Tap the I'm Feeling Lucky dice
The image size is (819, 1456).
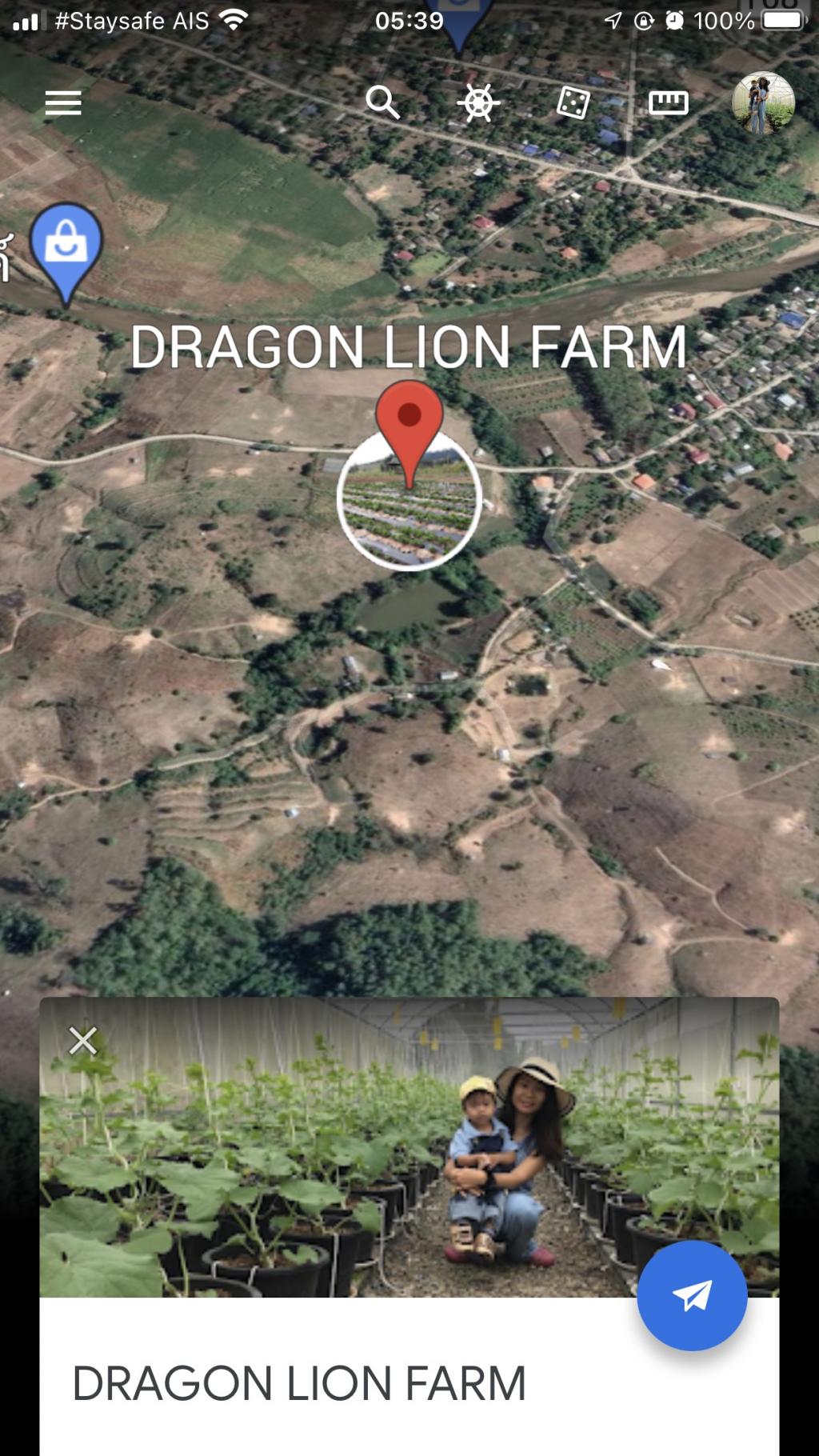pos(573,103)
